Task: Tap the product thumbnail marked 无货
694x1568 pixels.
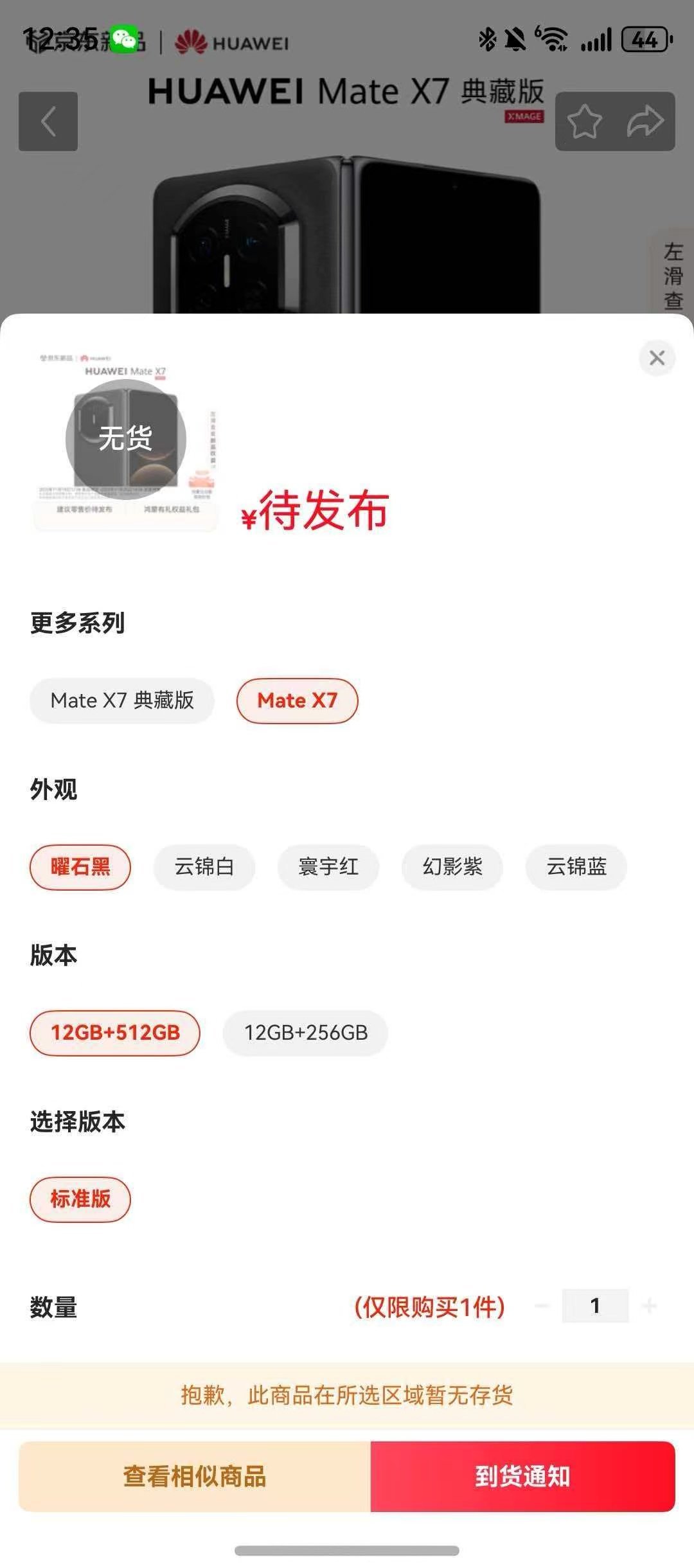Action: [126, 440]
